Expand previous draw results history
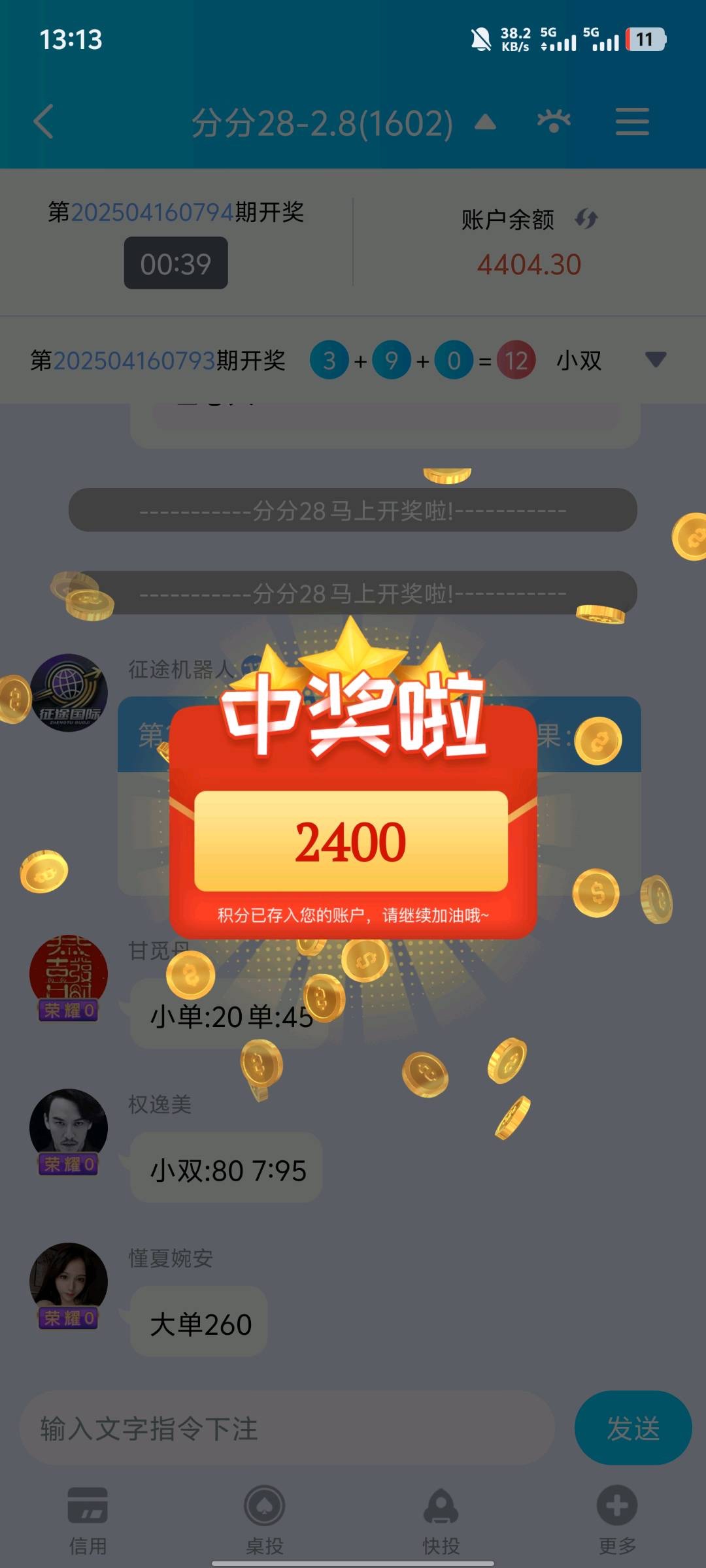Image resolution: width=706 pixels, height=1568 pixels. (x=655, y=359)
